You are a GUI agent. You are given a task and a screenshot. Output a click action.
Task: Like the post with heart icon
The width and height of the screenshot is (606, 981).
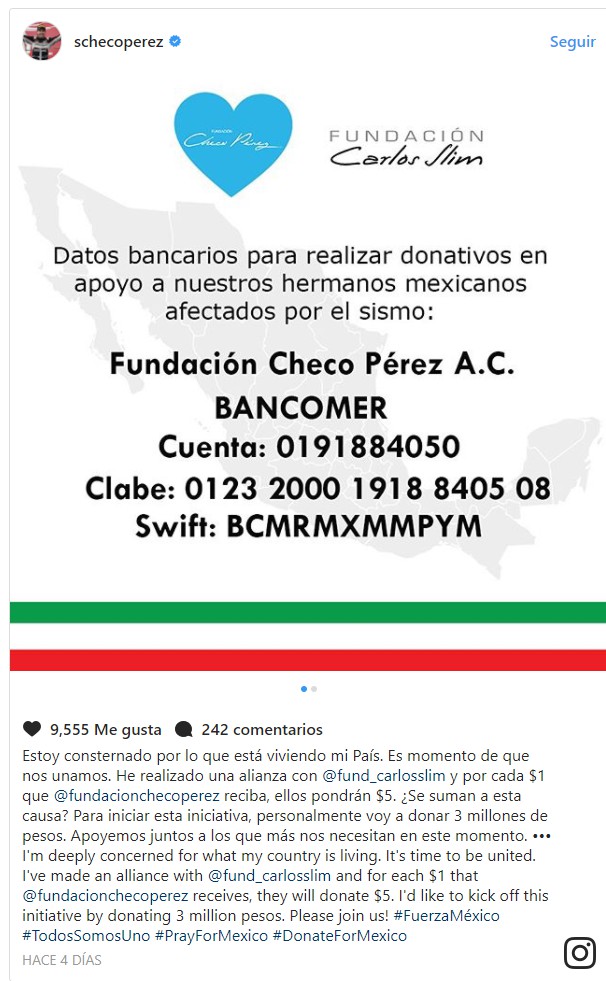[32, 729]
